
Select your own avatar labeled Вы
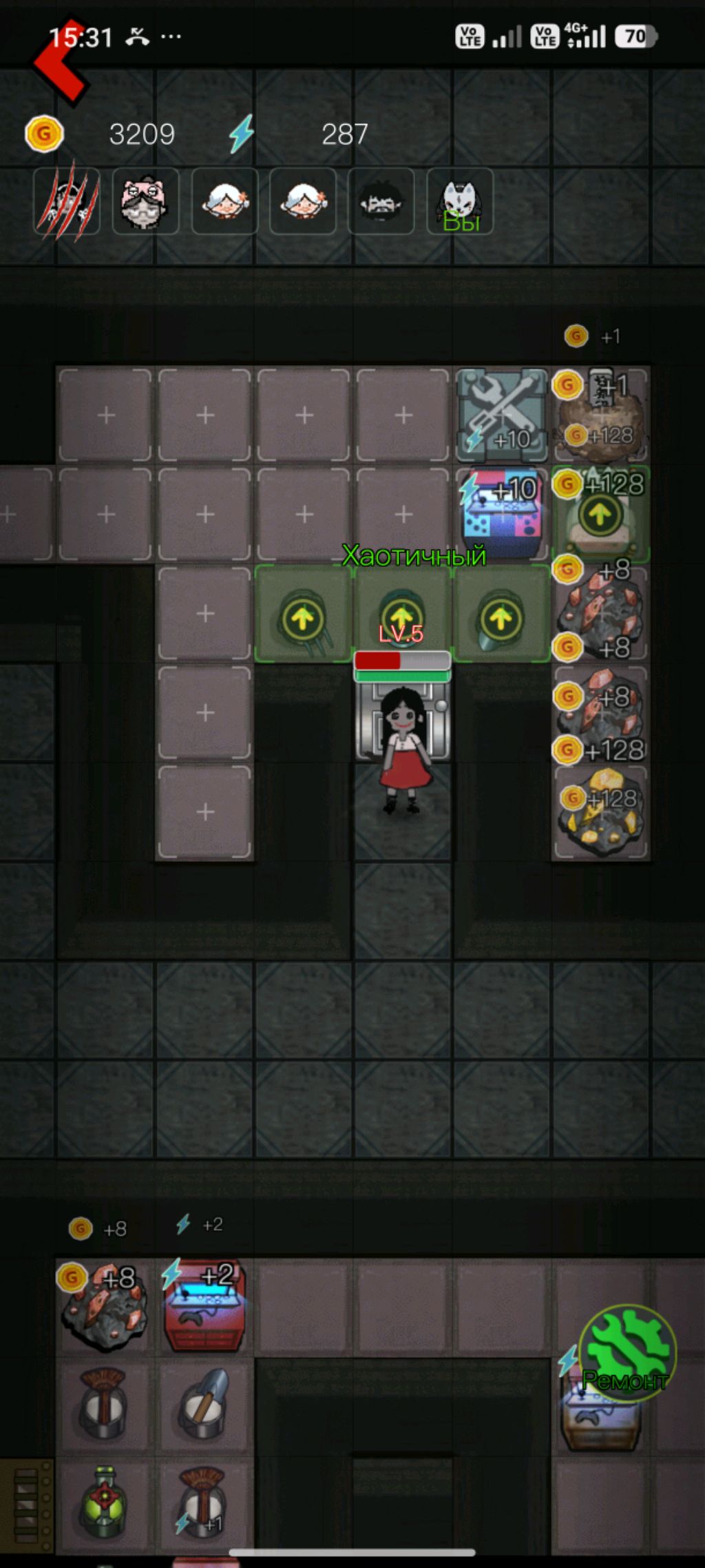(460, 202)
